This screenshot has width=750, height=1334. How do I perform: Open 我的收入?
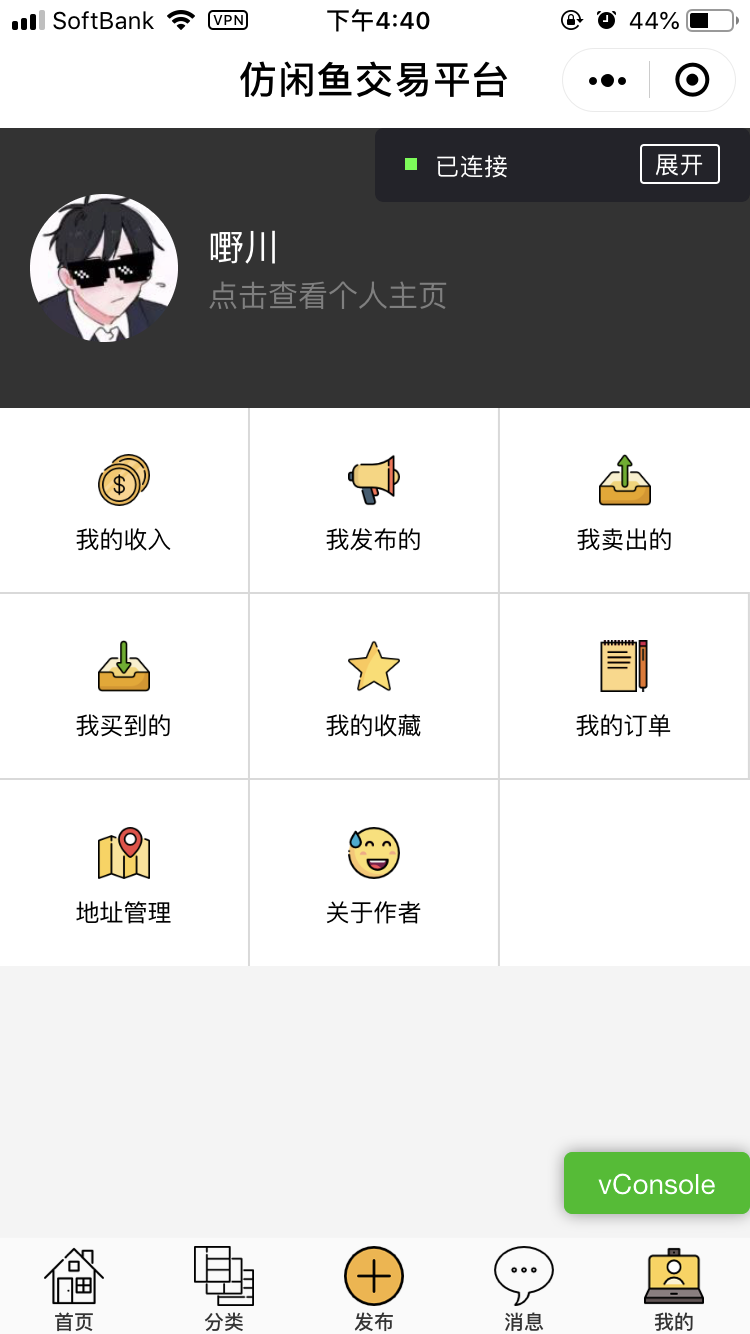click(124, 501)
